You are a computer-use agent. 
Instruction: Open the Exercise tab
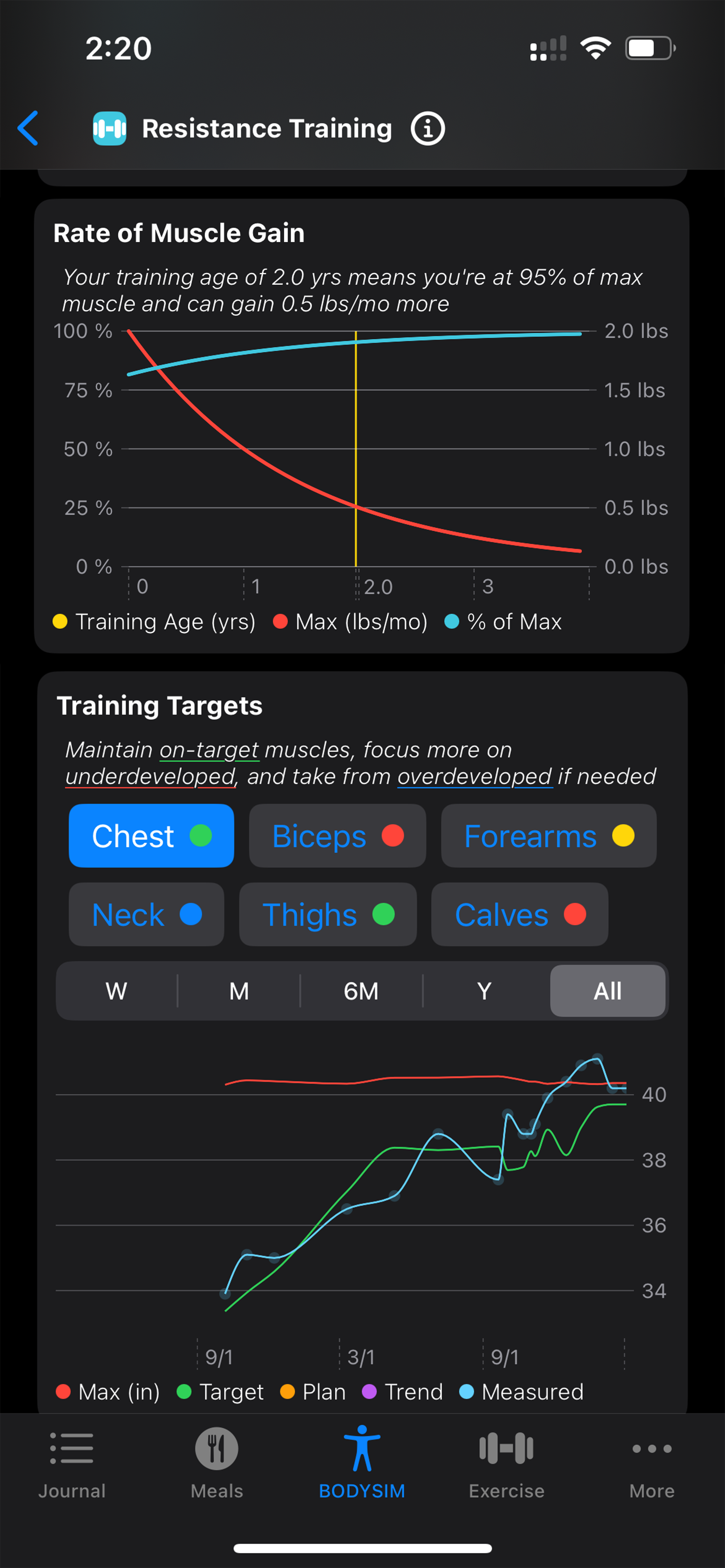click(506, 1463)
